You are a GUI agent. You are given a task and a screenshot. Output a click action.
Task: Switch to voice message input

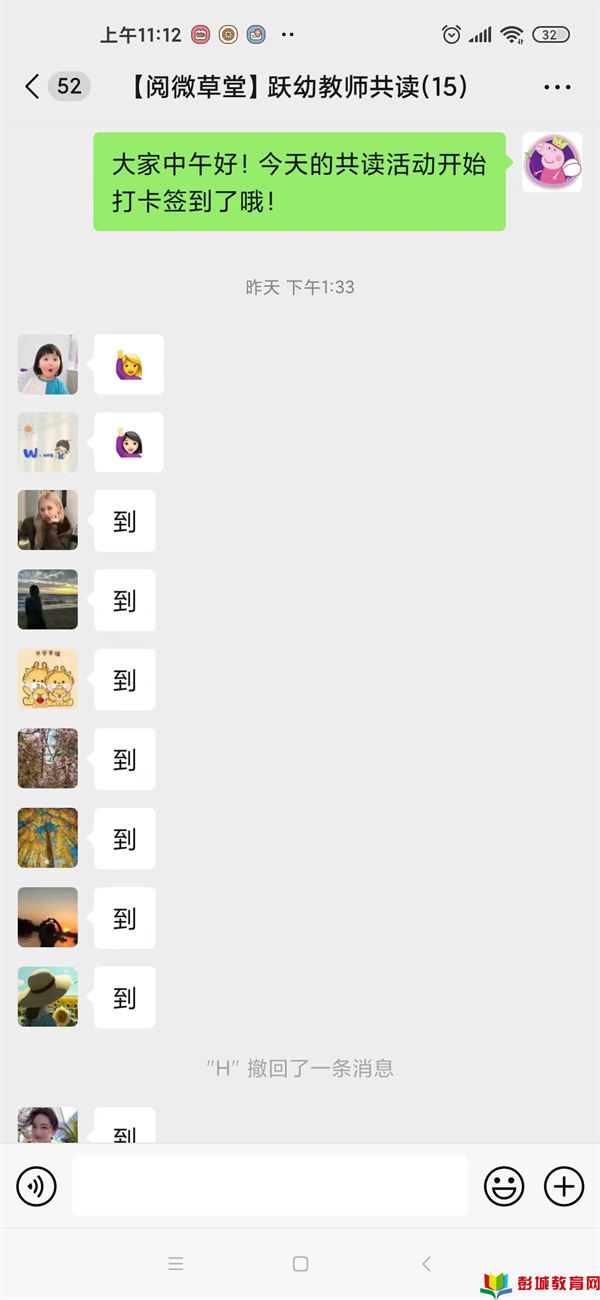[x=37, y=1187]
